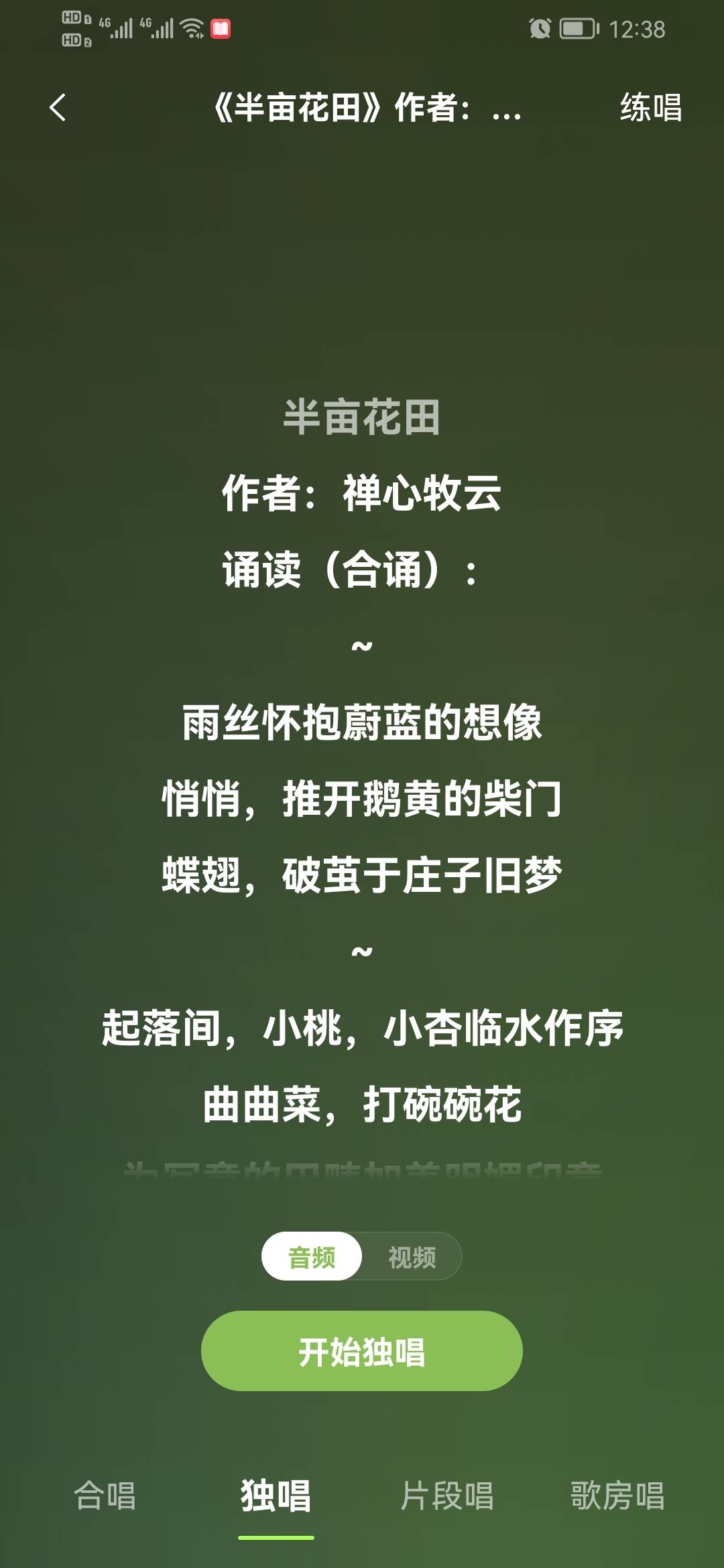Open the 片段唱 tab

(x=447, y=1496)
